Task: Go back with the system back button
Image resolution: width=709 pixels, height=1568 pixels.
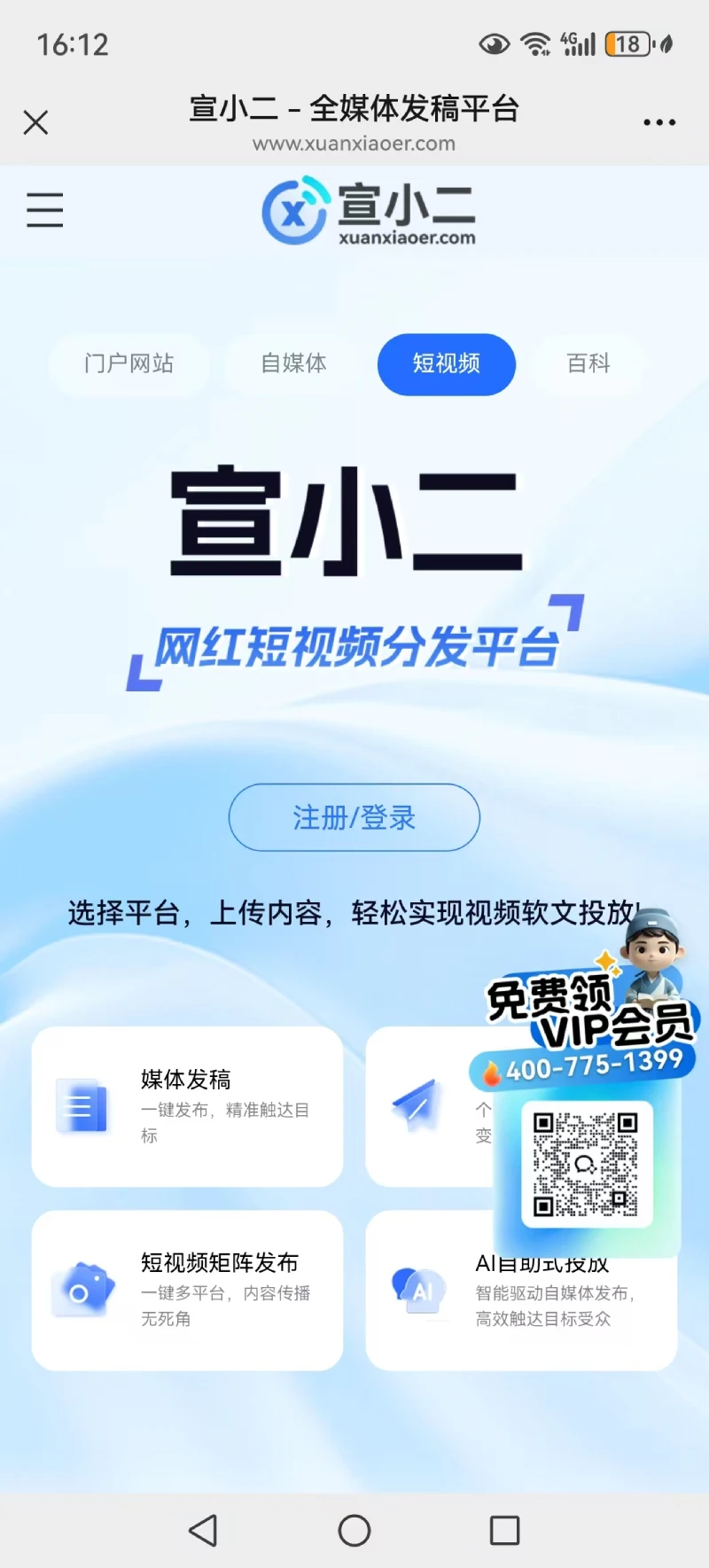Action: pos(204,1530)
